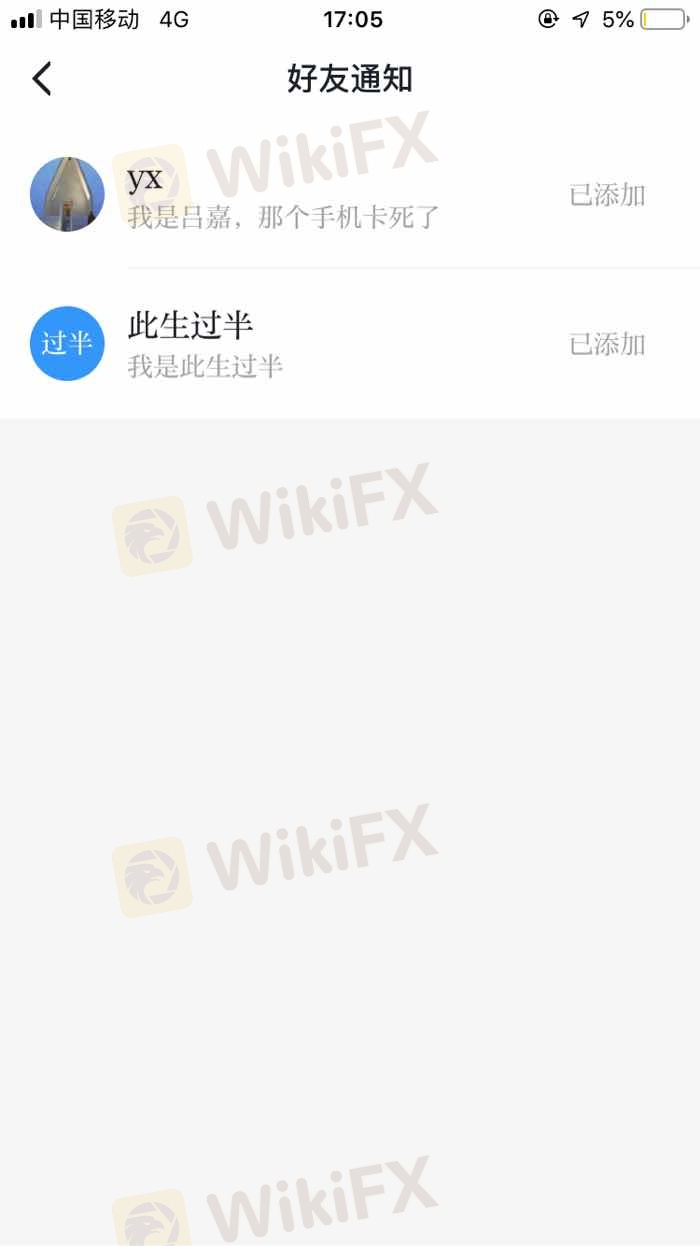Open the friend request from yx

pyautogui.click(x=350, y=194)
